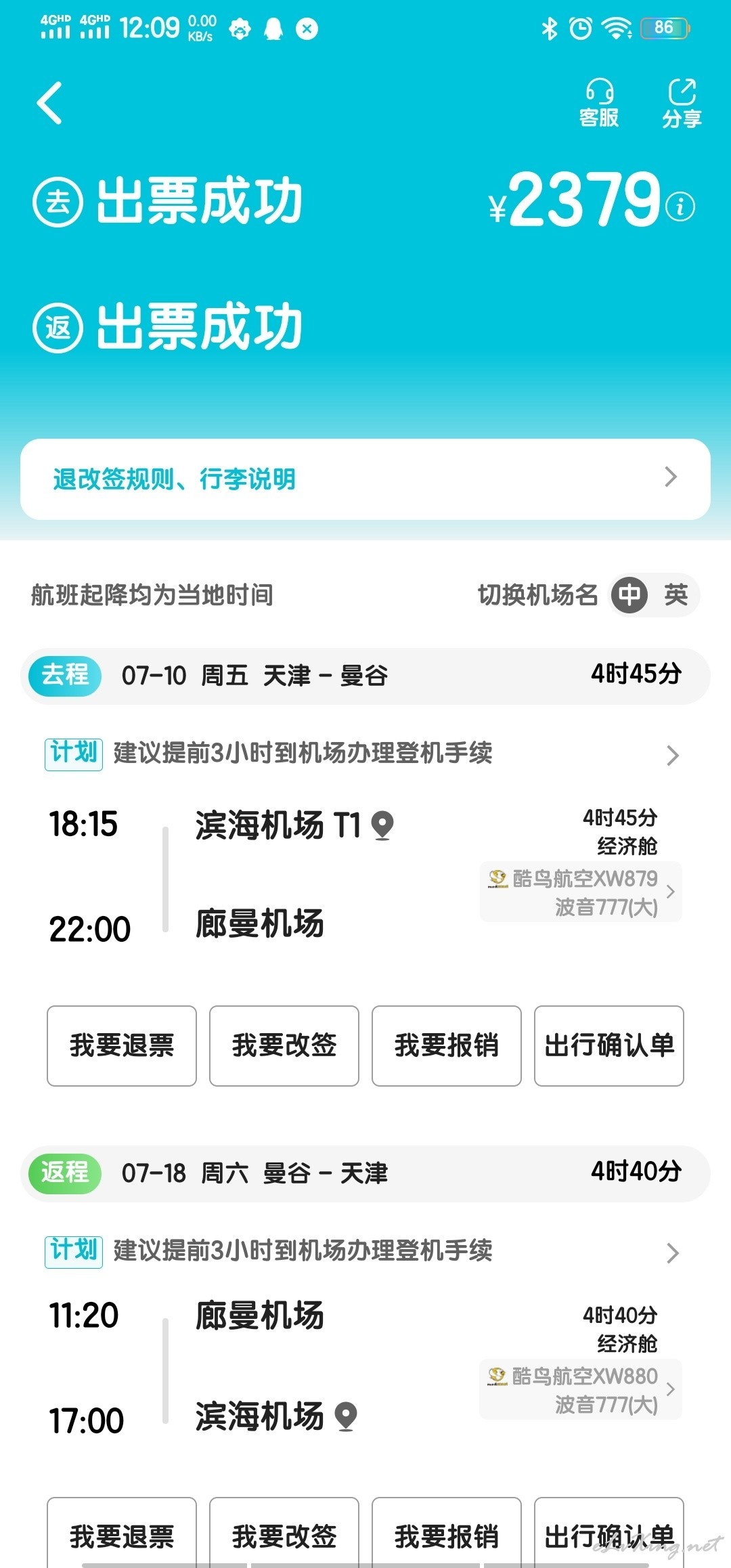Image resolution: width=731 pixels, height=1568 pixels.
Task: Tap 我要退票 for the outbound trip
Action: point(122,1046)
